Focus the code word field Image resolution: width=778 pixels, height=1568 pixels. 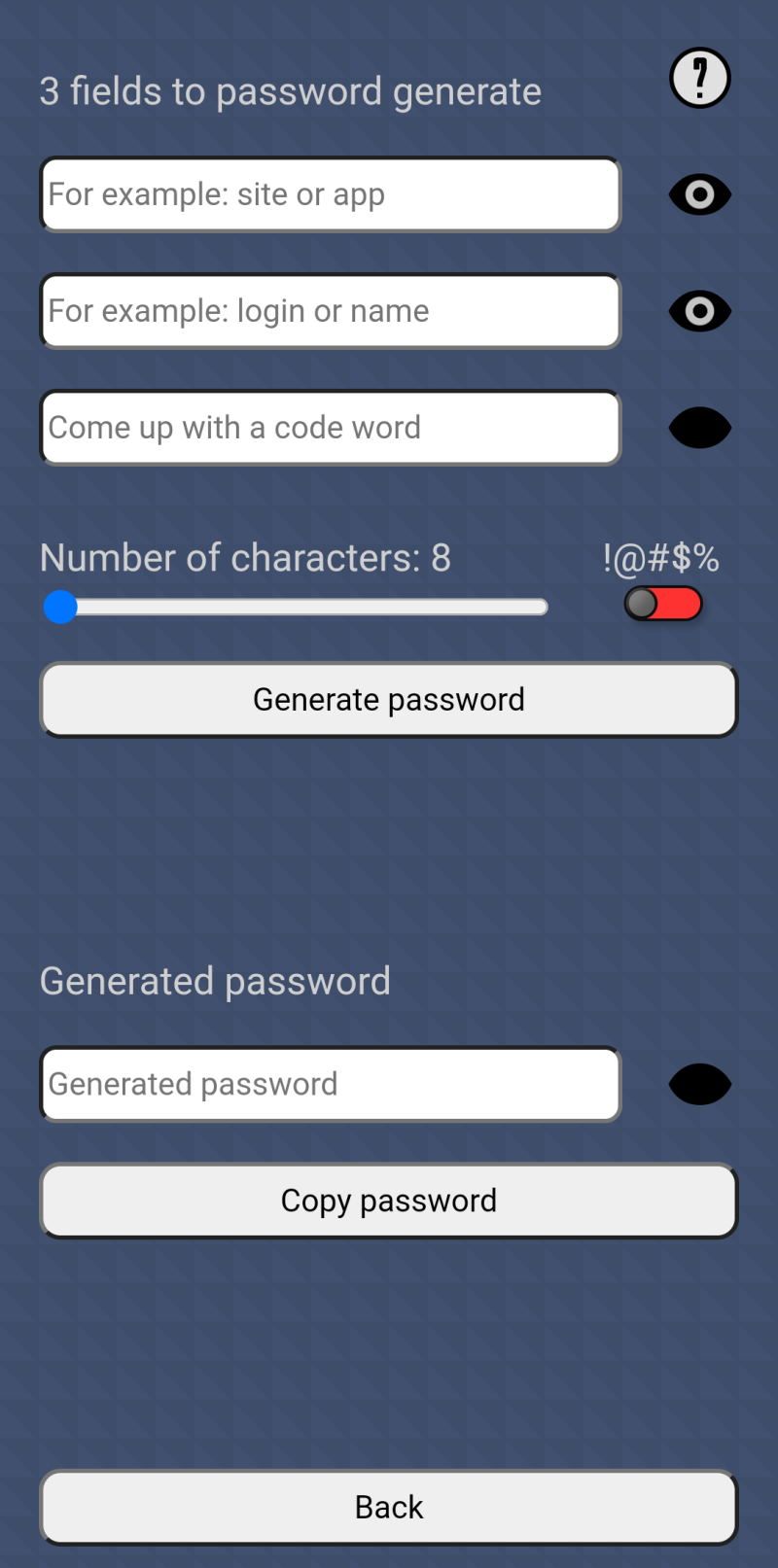coord(330,428)
